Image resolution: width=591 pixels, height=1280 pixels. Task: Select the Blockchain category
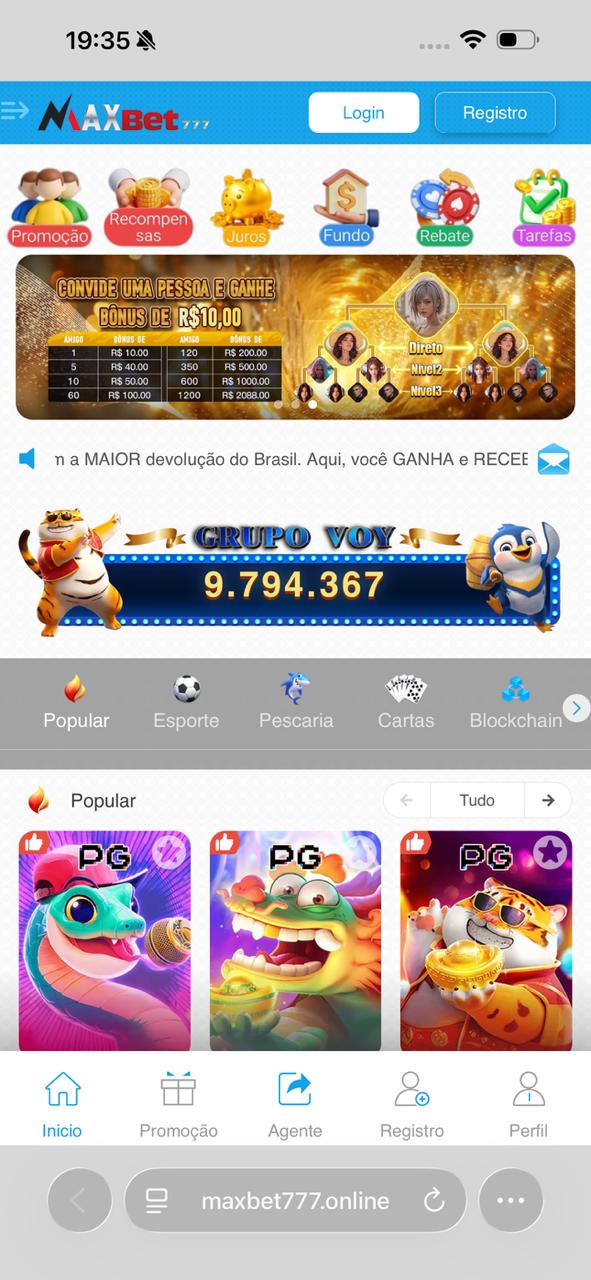click(x=516, y=702)
